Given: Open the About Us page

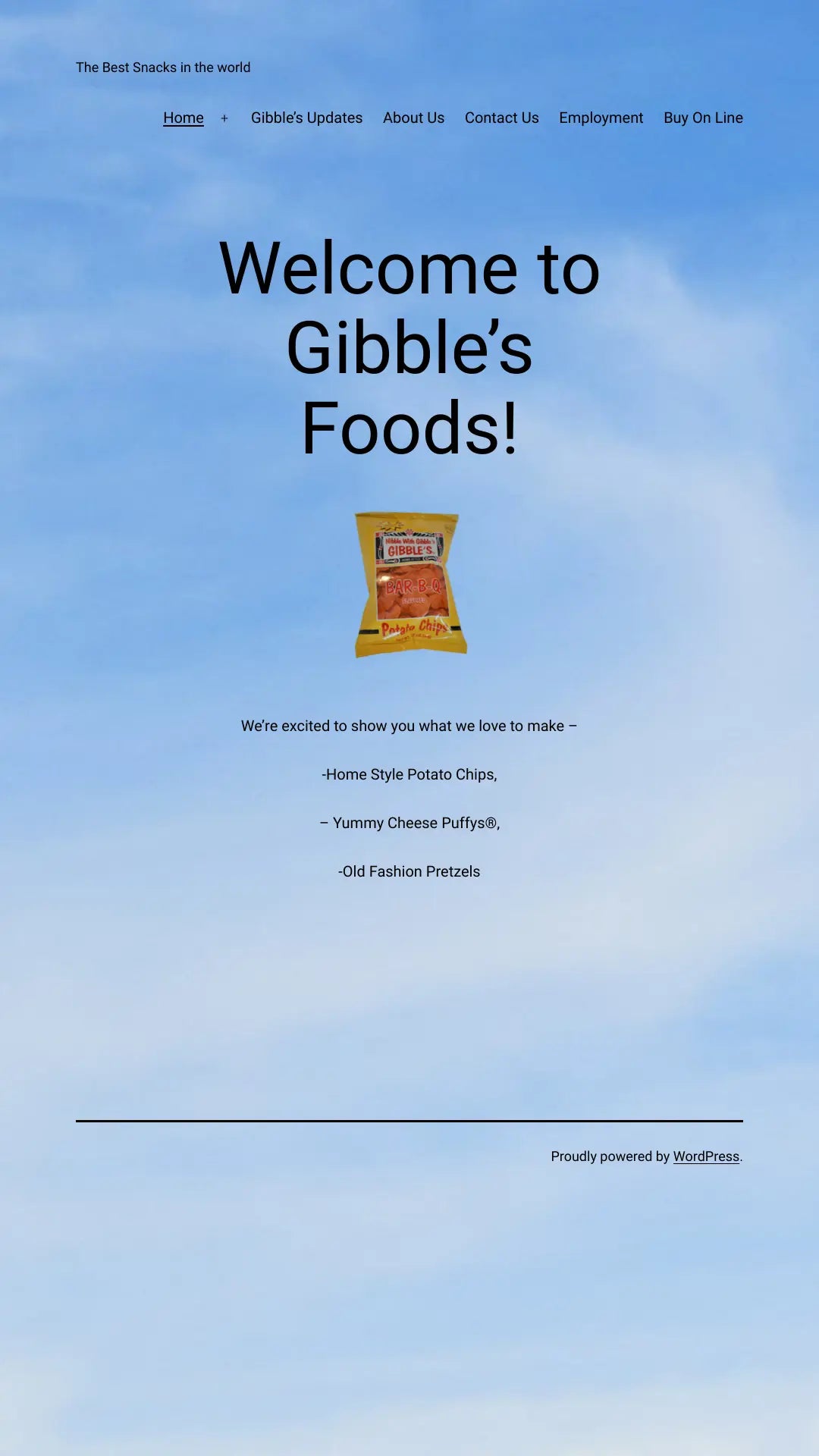Looking at the screenshot, I should coord(413,118).
